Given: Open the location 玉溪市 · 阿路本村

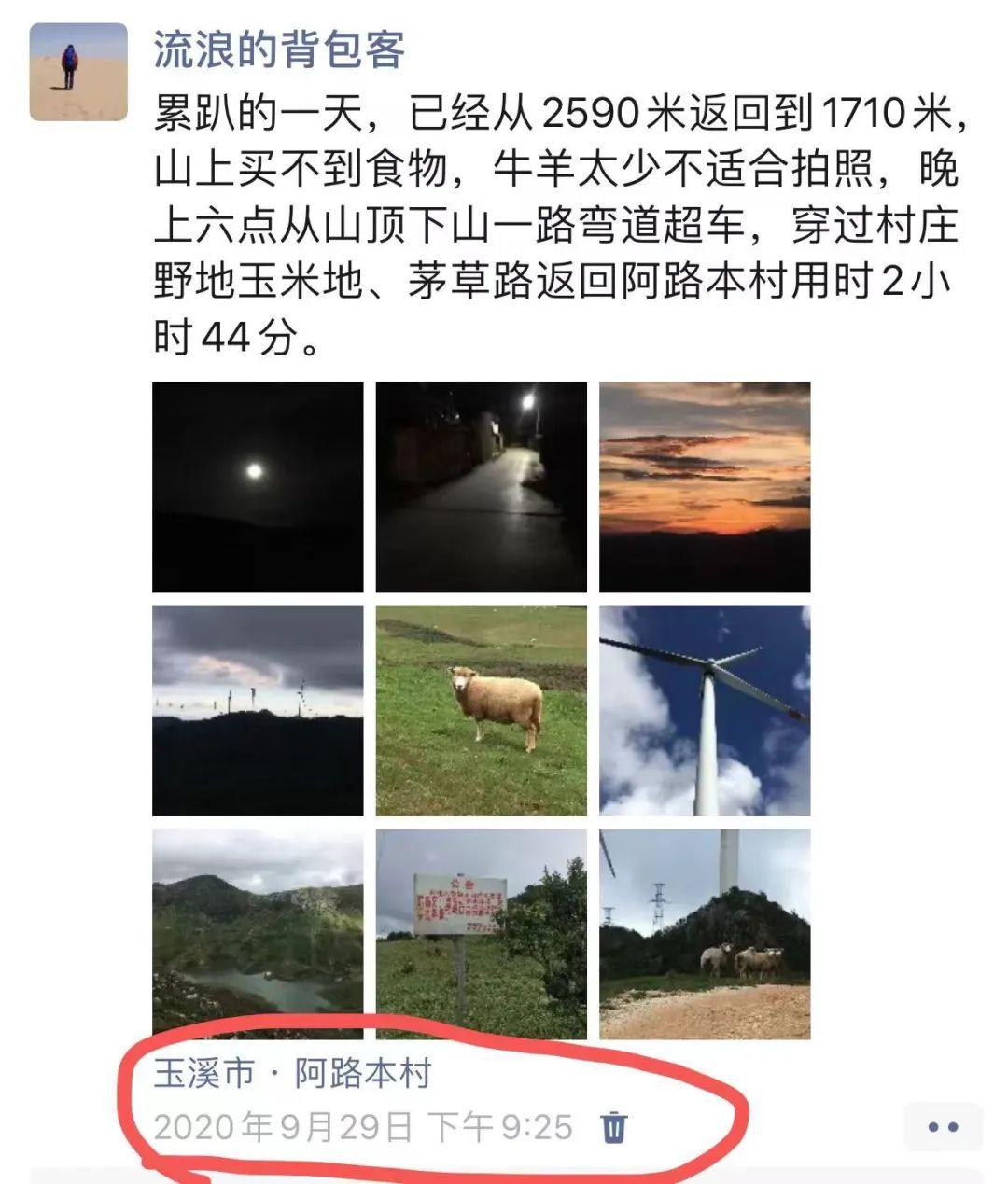Looking at the screenshot, I should [293, 1074].
